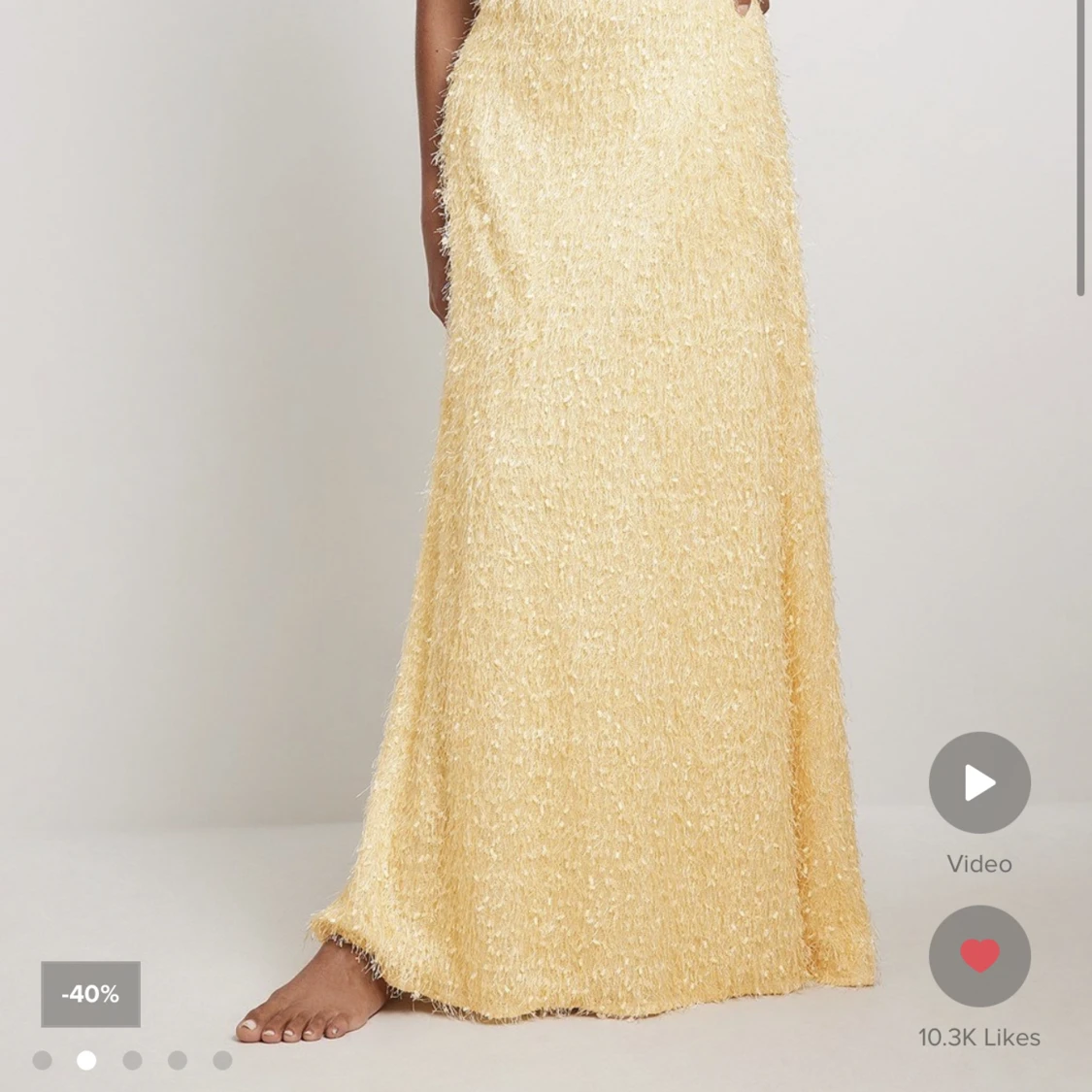Jump to the third image dot
The image size is (1092, 1092).
point(132,1060)
